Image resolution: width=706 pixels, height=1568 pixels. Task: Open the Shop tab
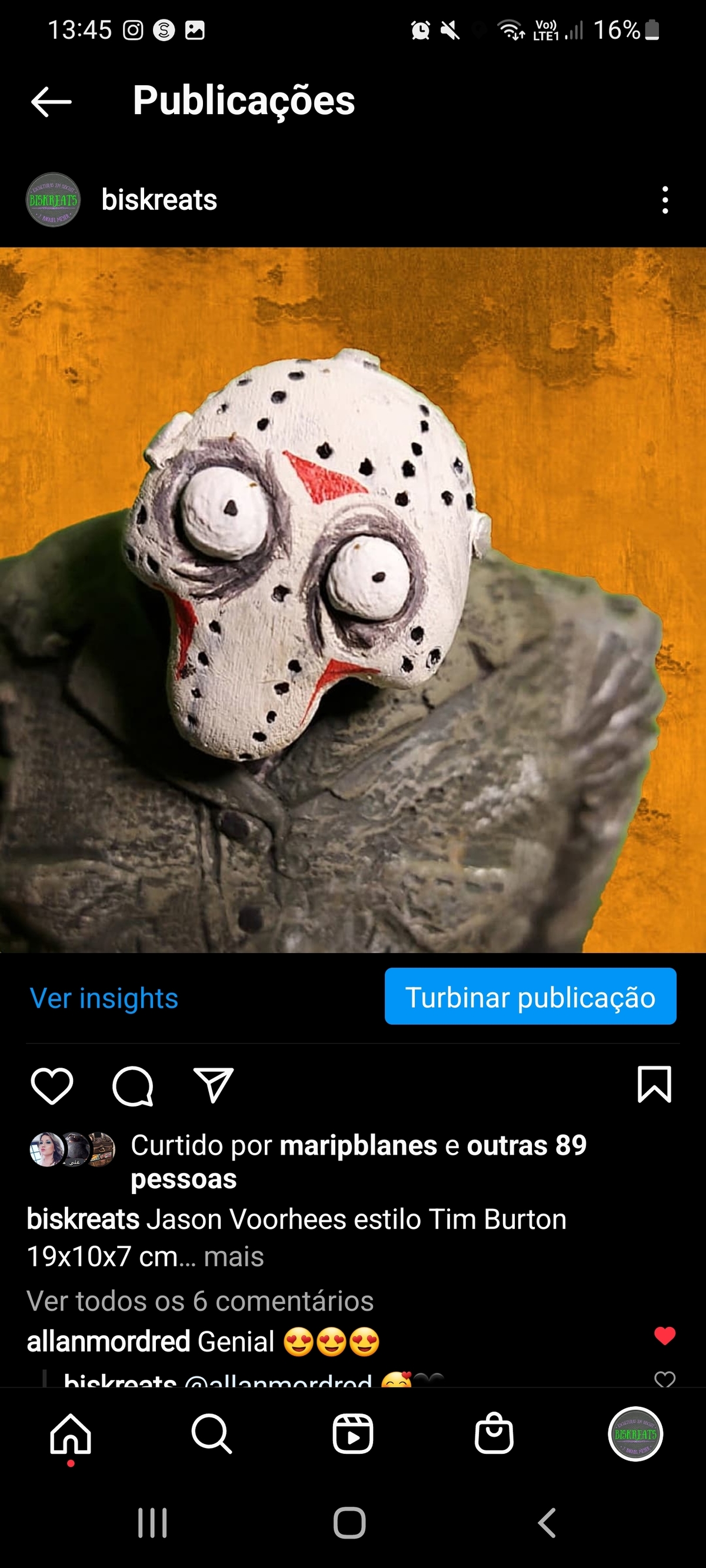click(494, 1434)
